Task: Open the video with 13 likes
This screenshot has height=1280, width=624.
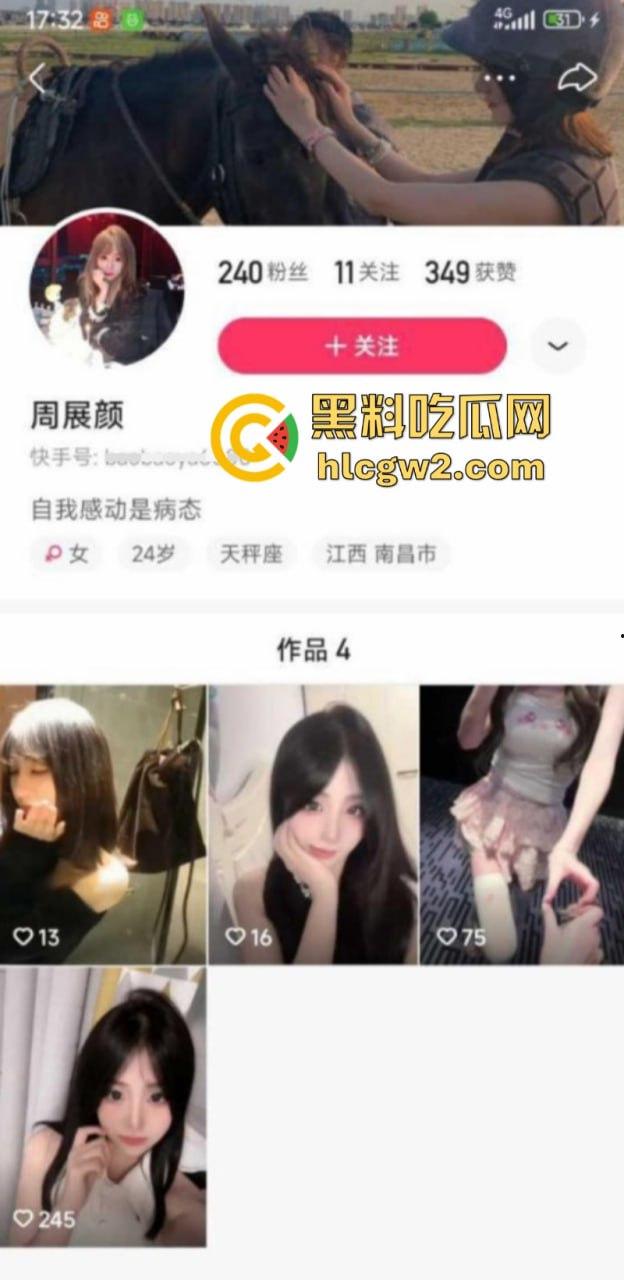Action: click(103, 824)
